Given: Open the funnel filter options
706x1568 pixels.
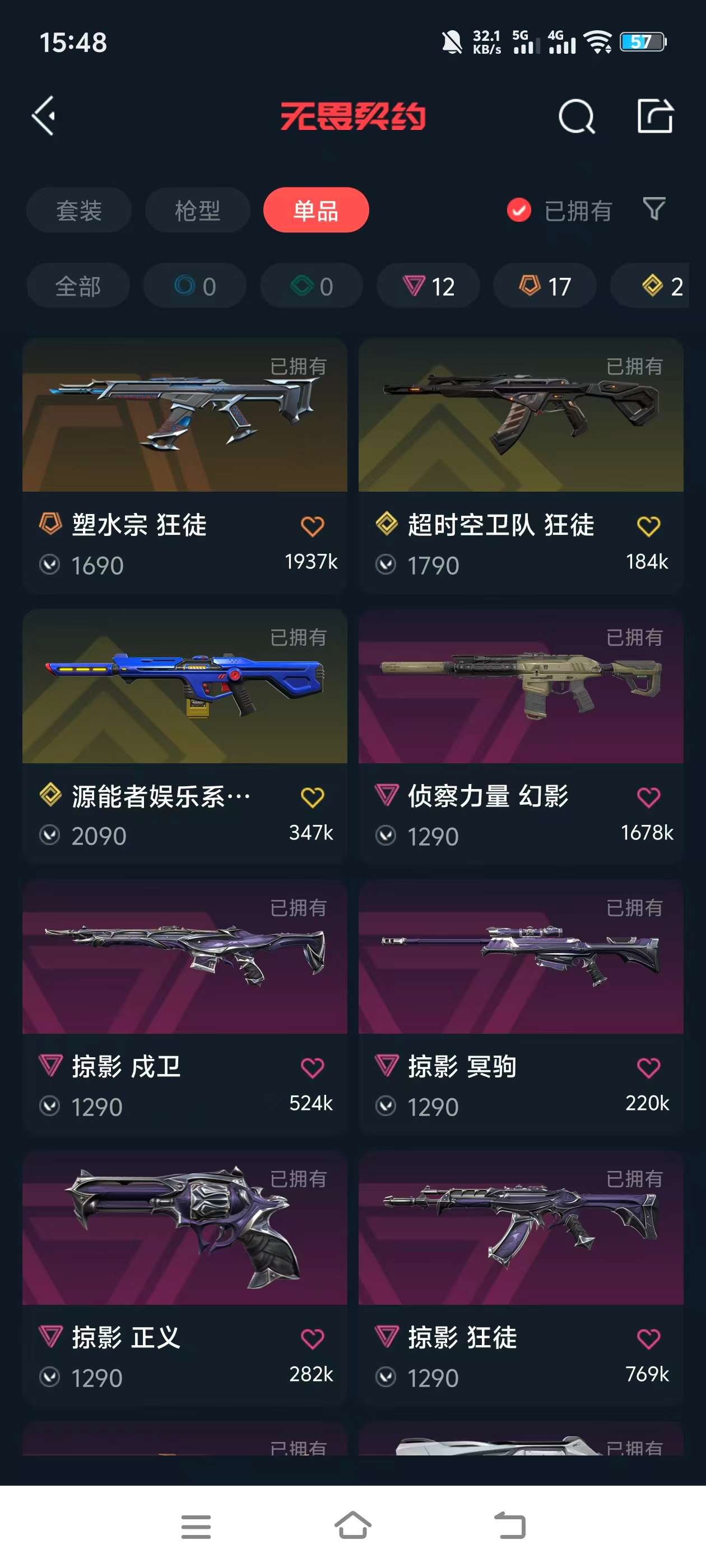Looking at the screenshot, I should coord(654,209).
